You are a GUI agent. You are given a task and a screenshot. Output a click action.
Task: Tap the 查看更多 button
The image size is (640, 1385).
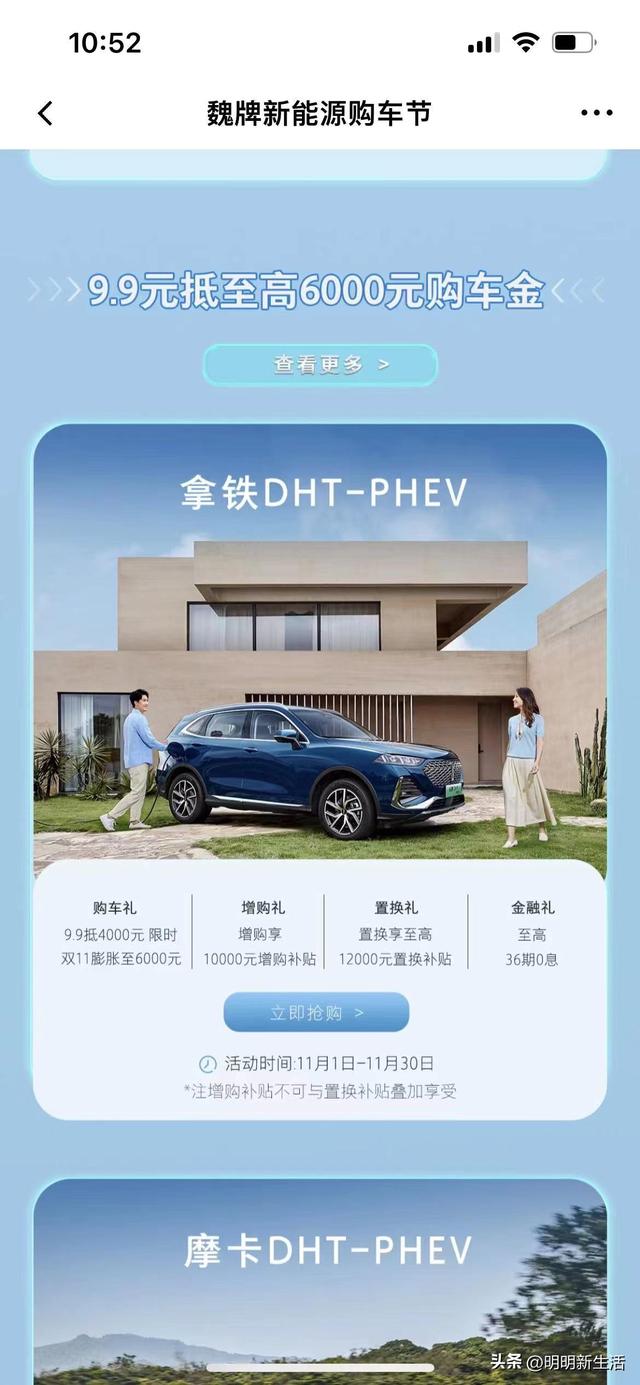click(x=320, y=365)
